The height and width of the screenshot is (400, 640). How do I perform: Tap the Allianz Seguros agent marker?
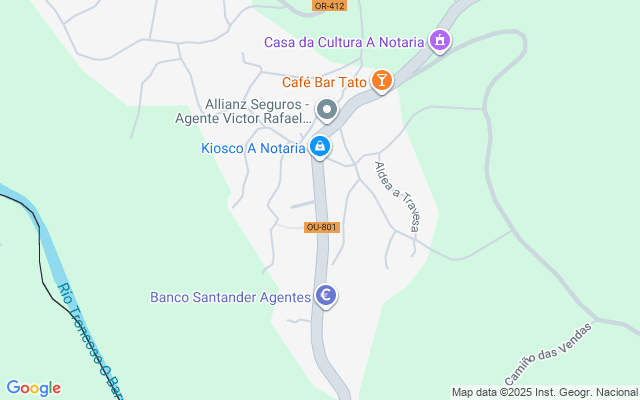pos(326,110)
